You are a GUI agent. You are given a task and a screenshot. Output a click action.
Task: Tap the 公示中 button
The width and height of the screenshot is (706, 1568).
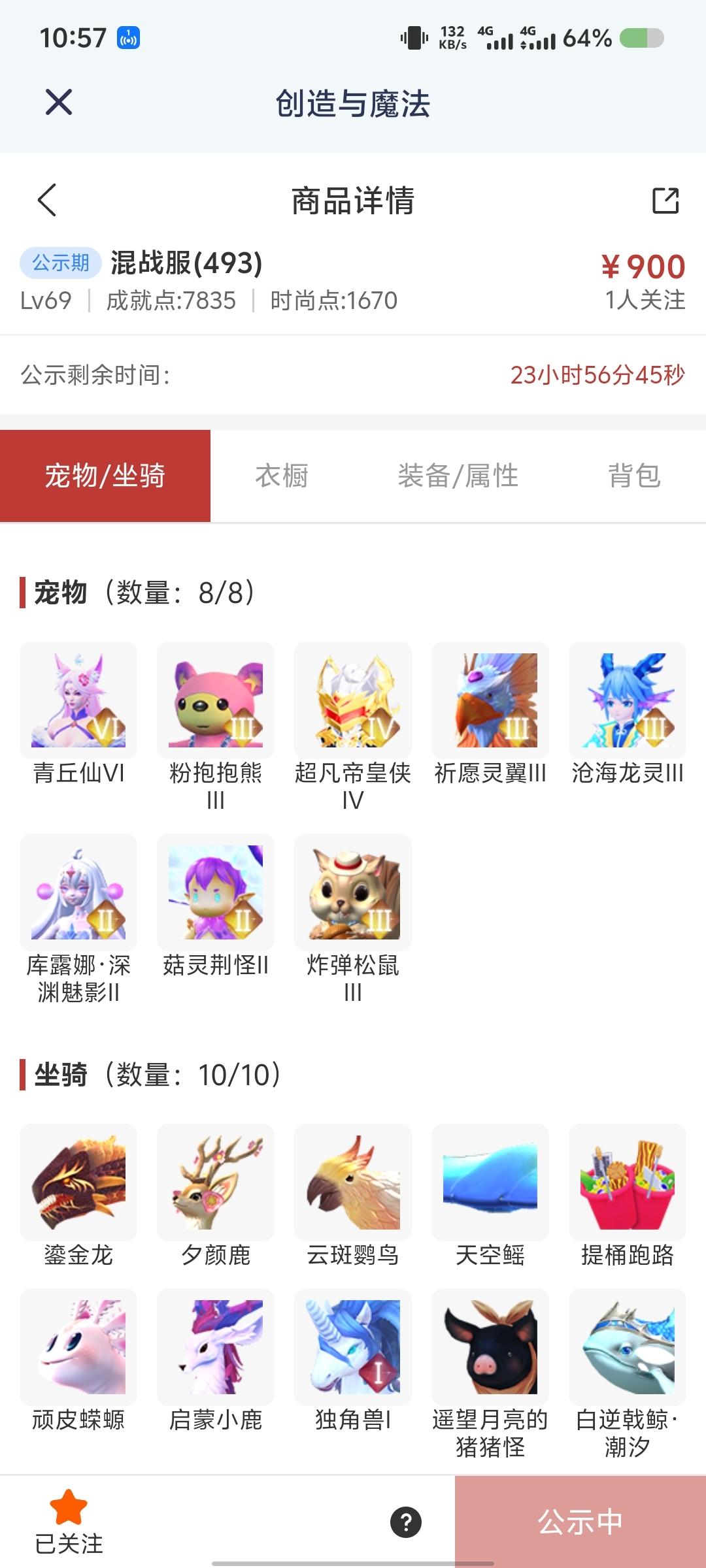580,1522
